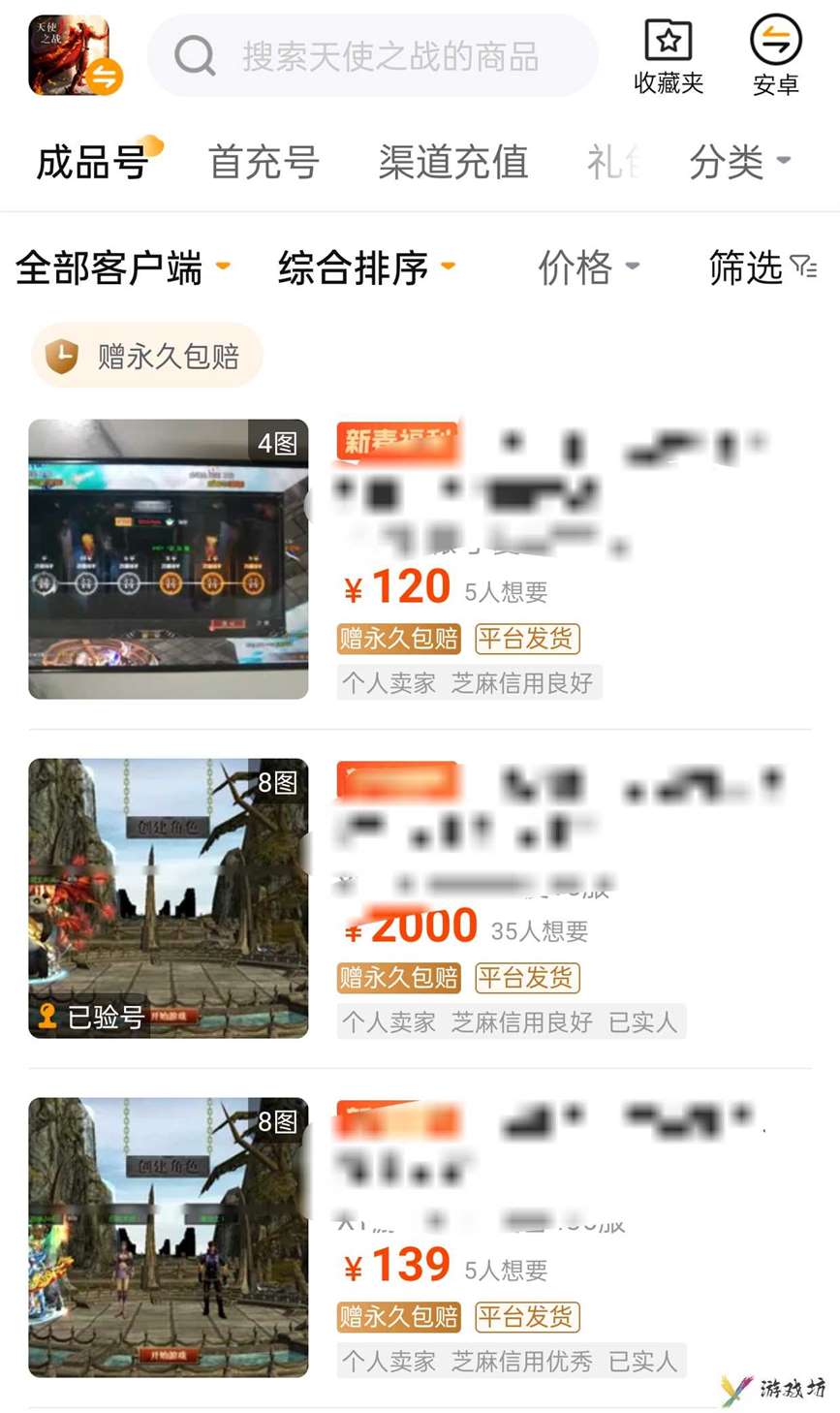The width and height of the screenshot is (840, 1413).
Task: Open the 全部客户端 dropdown
Action: click(x=122, y=267)
